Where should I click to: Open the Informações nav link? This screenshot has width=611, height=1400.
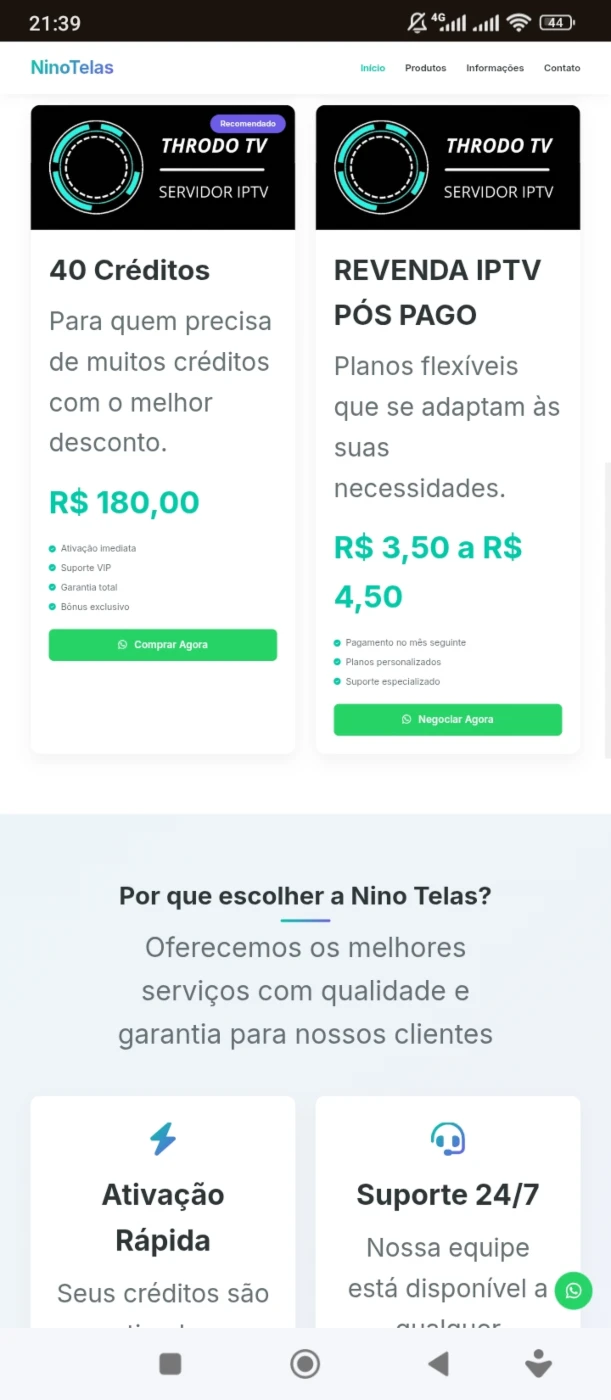[495, 68]
